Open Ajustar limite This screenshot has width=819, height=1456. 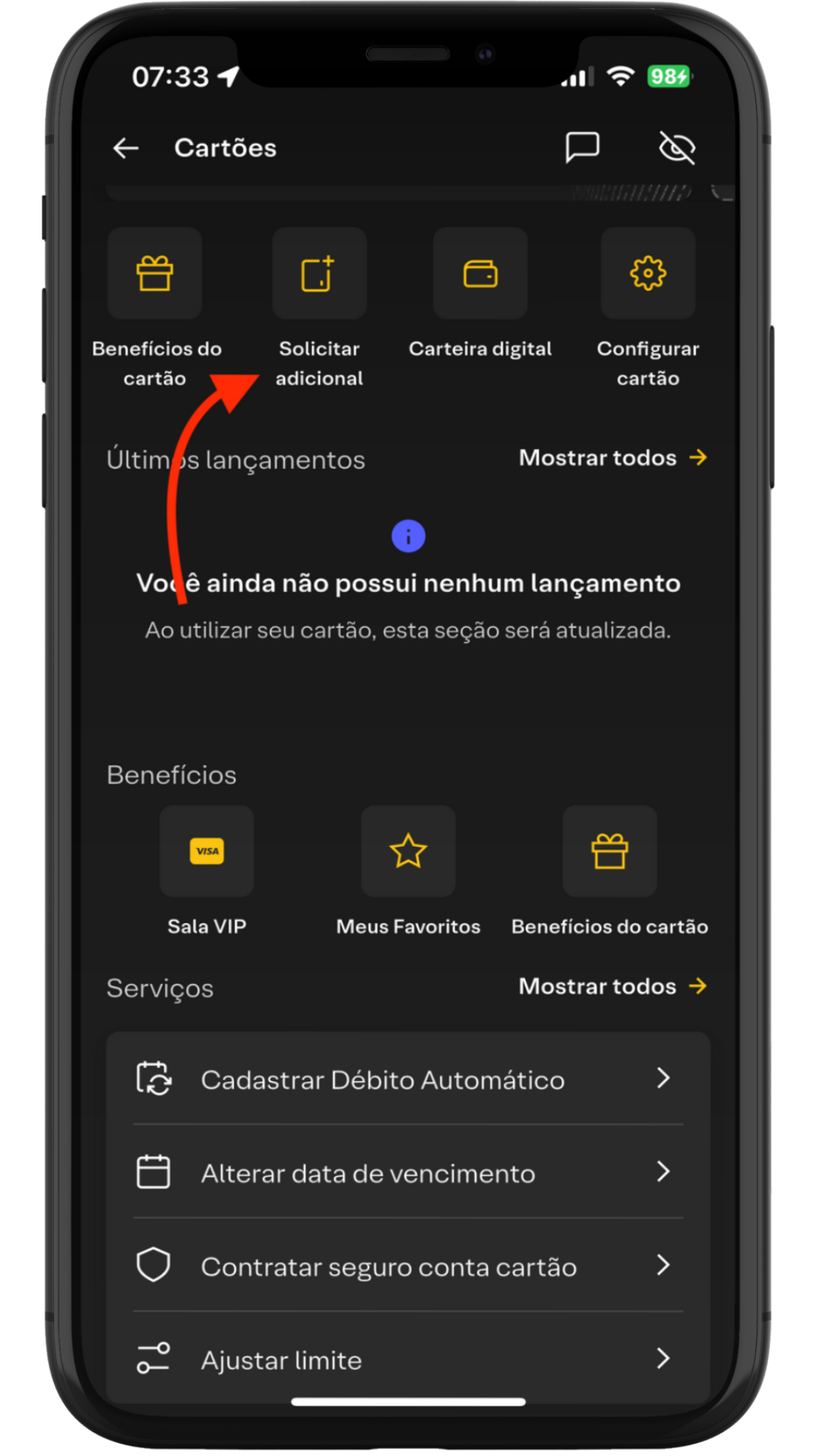point(408,1360)
